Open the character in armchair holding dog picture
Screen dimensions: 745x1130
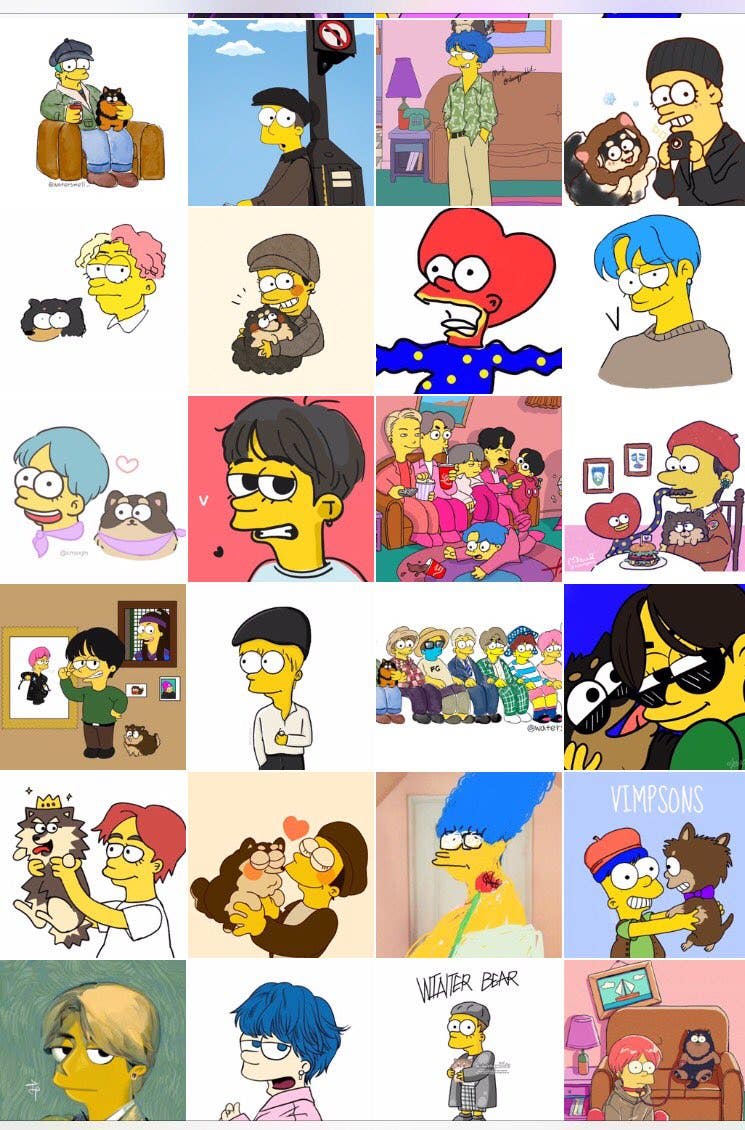coord(93,112)
